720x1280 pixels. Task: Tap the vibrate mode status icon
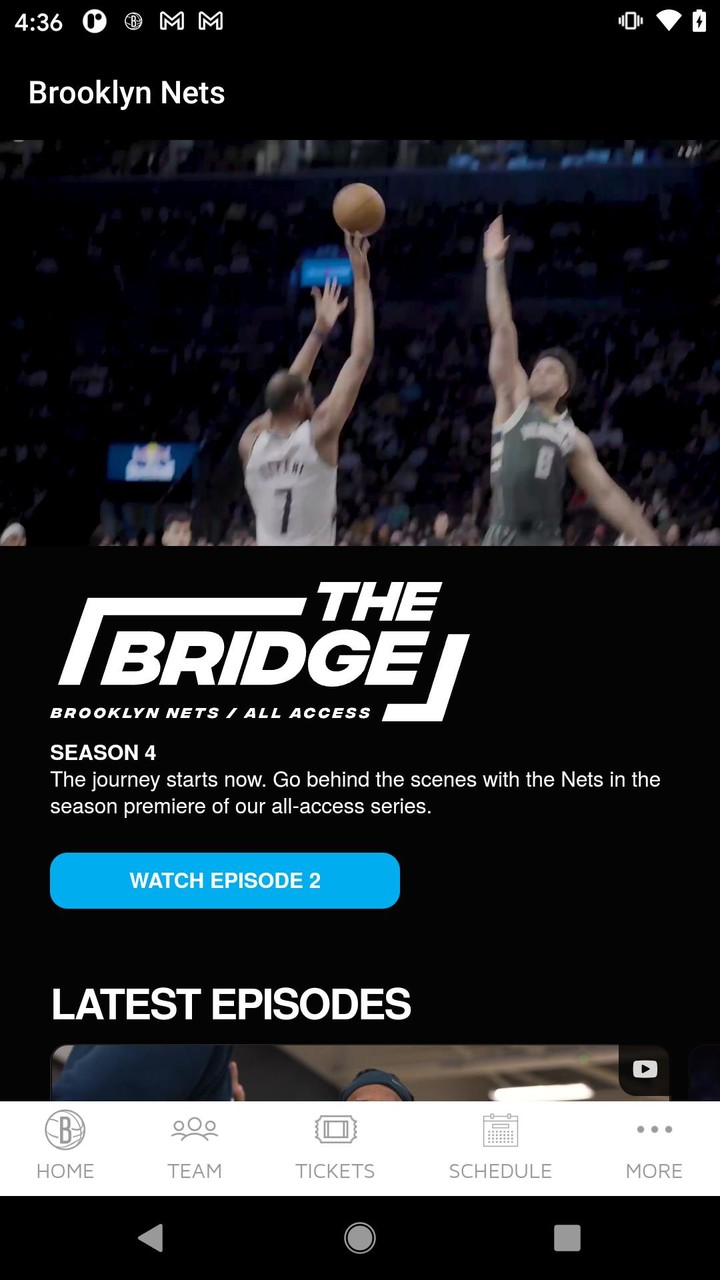pos(632,20)
